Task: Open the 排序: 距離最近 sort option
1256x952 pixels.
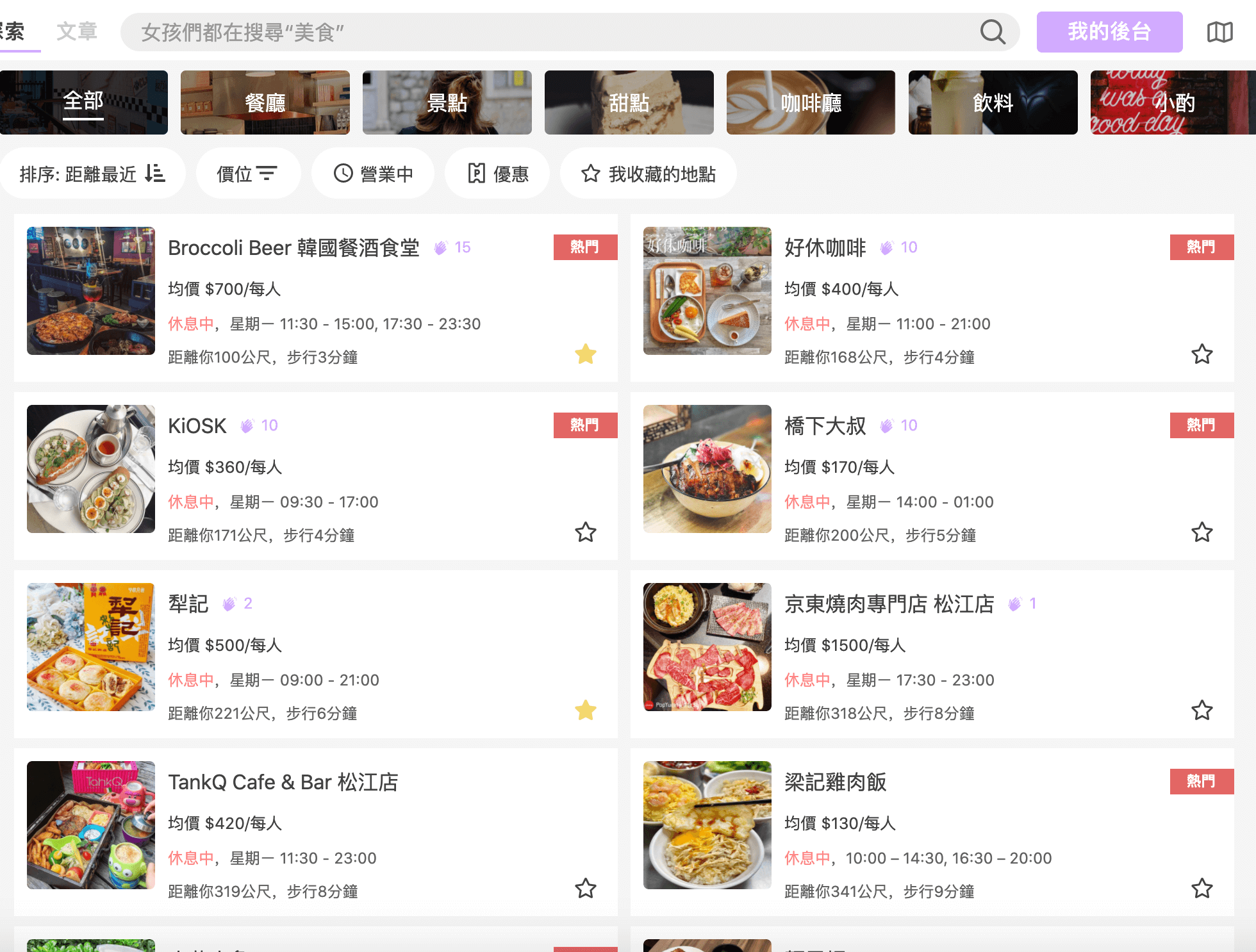Action: [x=92, y=174]
